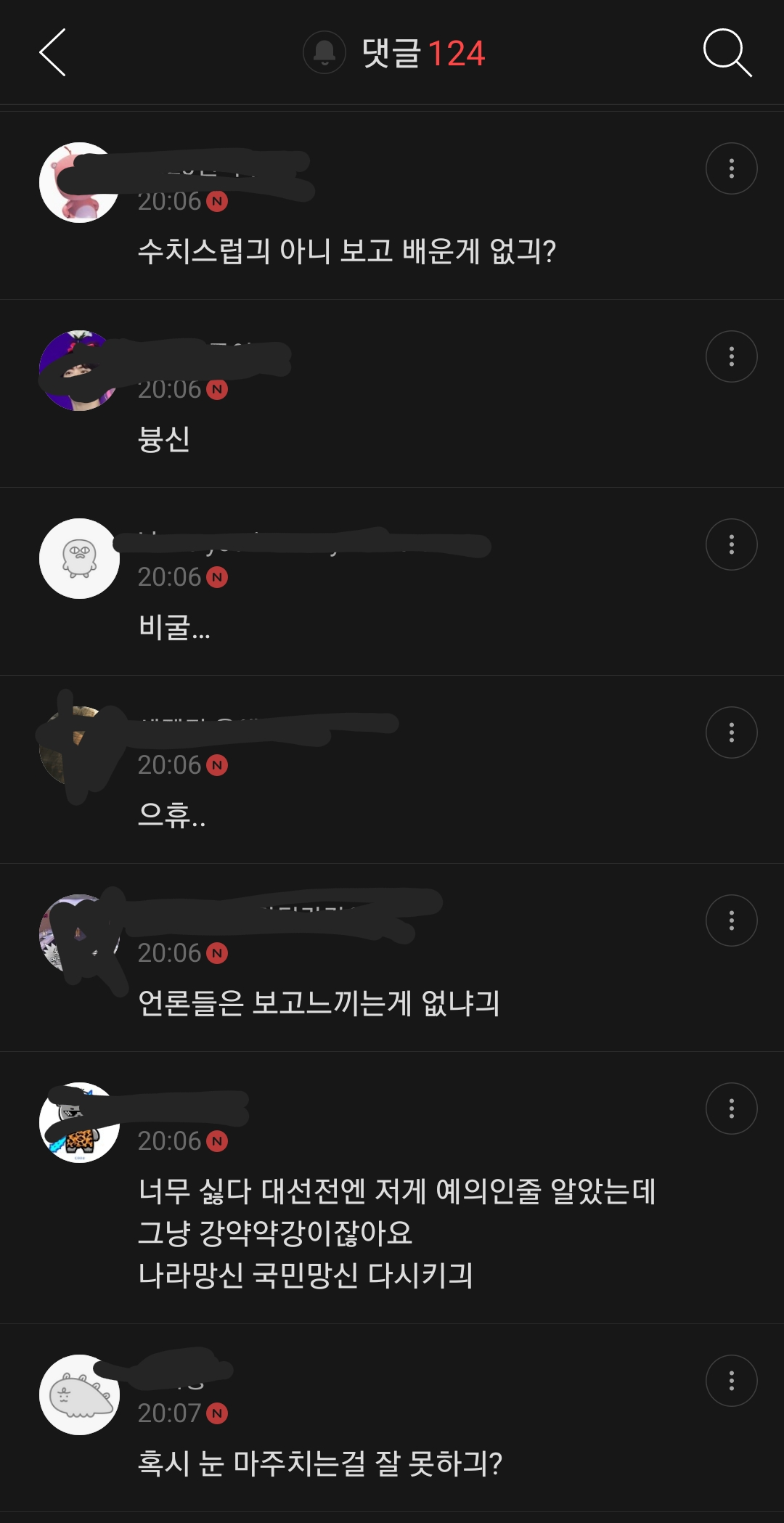Open the comment notification bell
This screenshot has width=784, height=1523.
pyautogui.click(x=324, y=52)
